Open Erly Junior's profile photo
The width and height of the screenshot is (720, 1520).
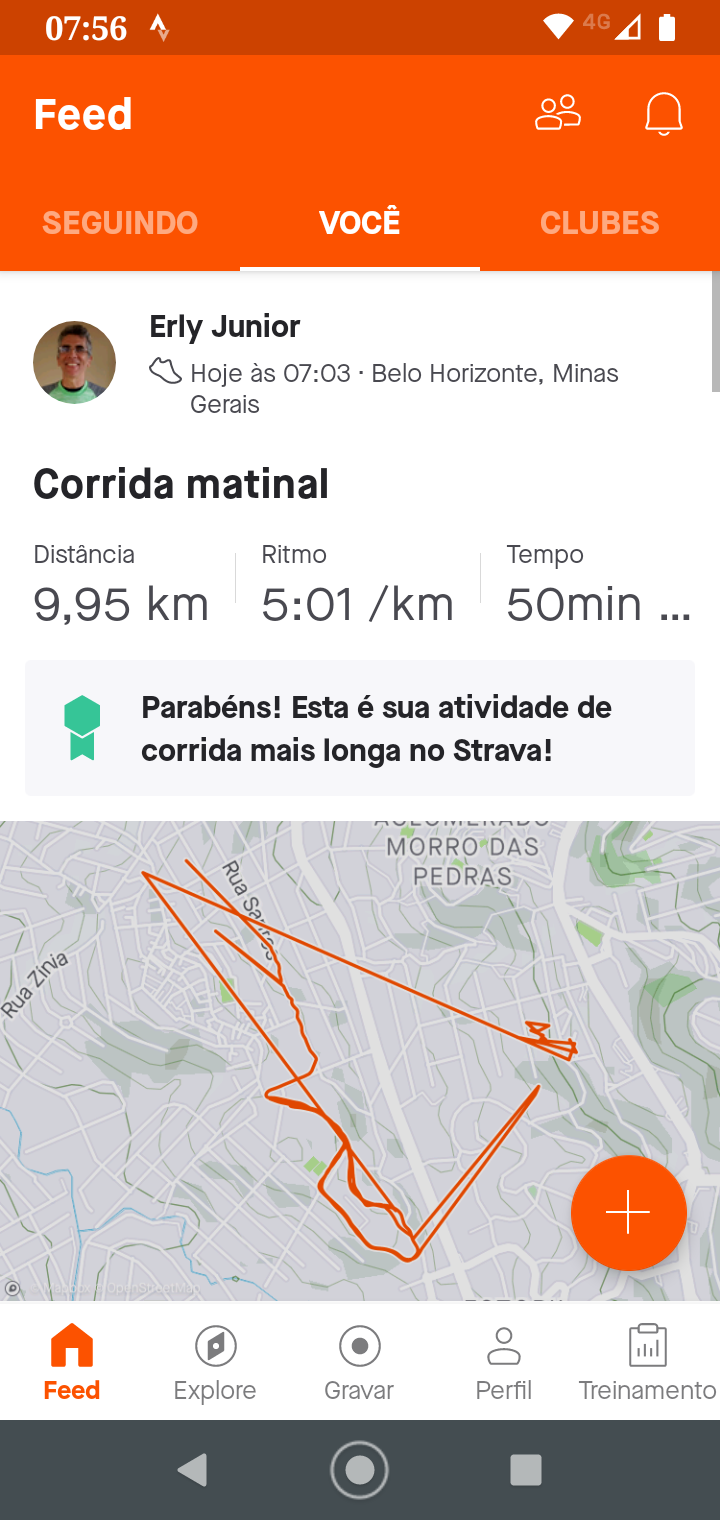74,362
